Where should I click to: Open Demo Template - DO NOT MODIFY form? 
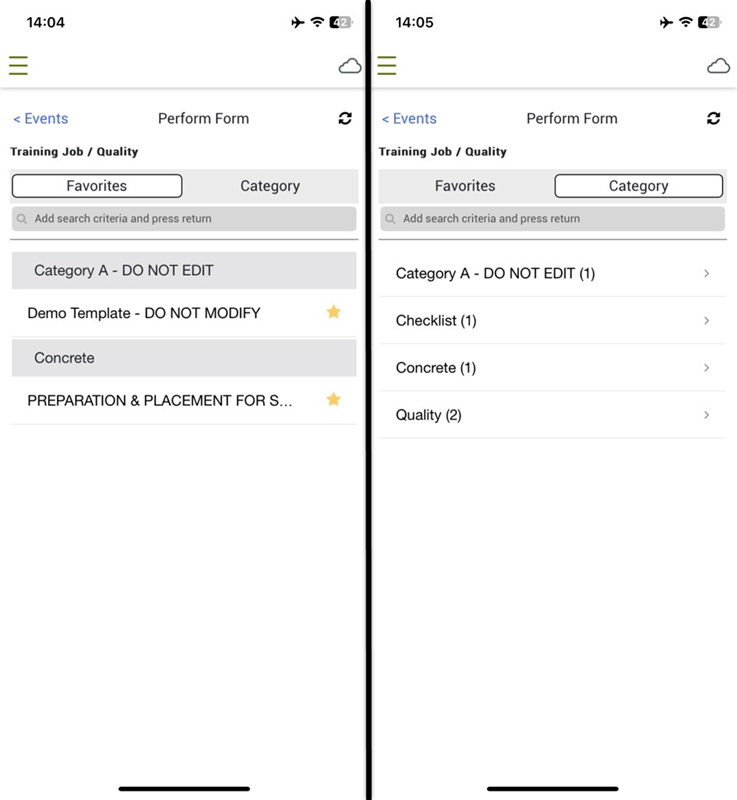144,313
